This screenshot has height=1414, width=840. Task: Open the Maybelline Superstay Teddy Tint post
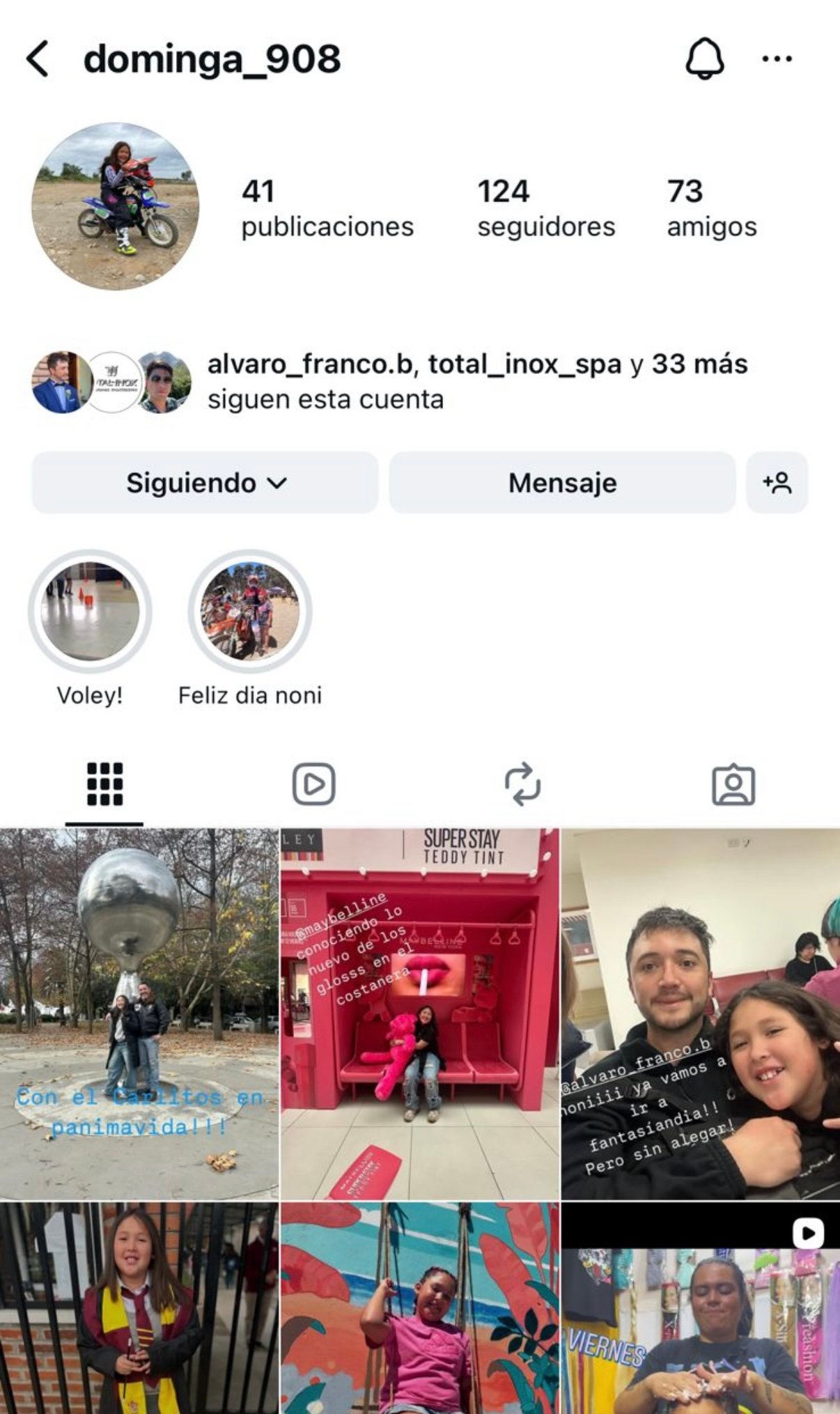[419, 1013]
